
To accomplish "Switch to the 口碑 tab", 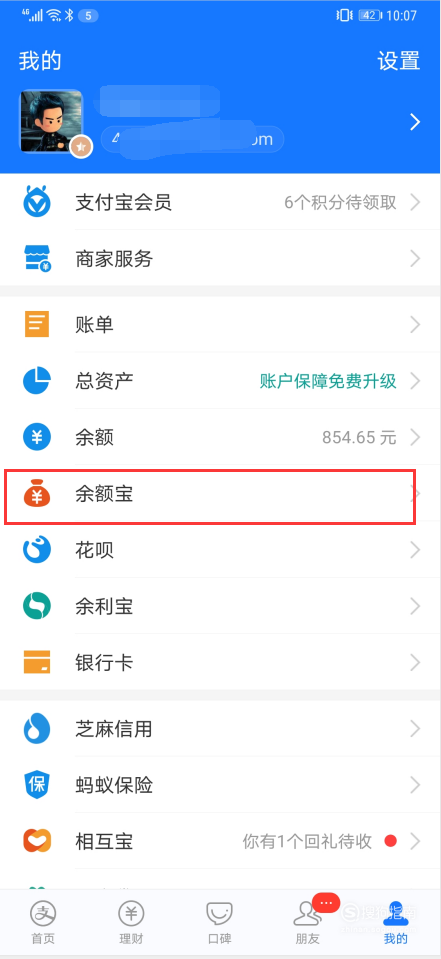I will [220, 922].
